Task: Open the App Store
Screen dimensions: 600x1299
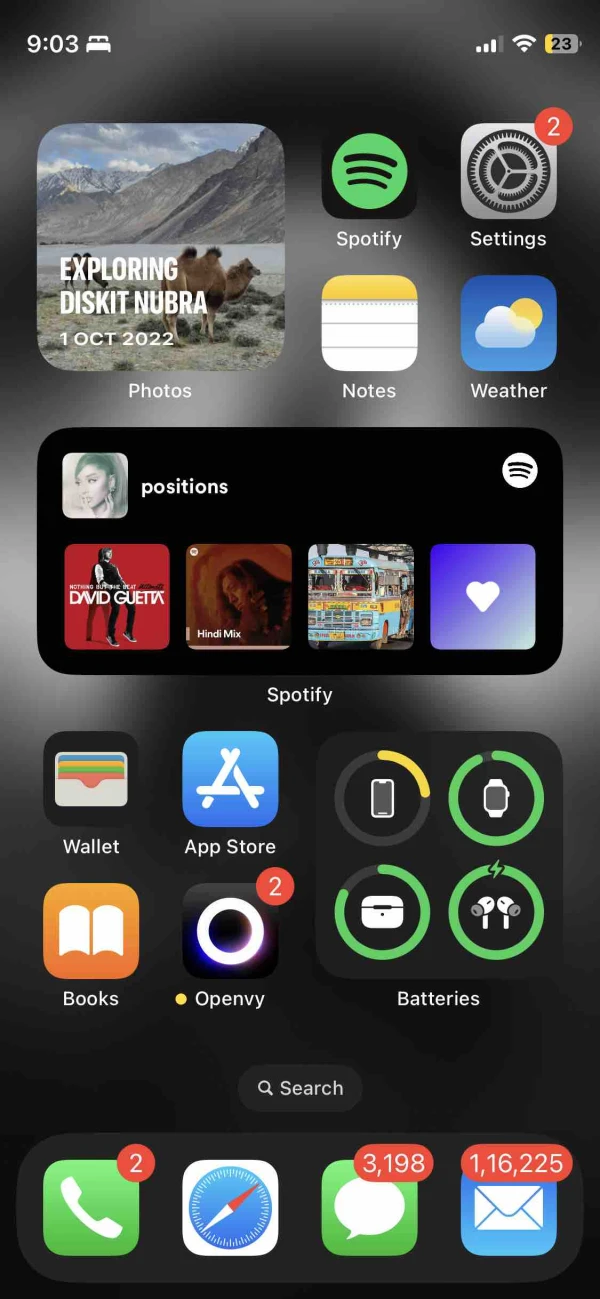Action: [x=230, y=779]
